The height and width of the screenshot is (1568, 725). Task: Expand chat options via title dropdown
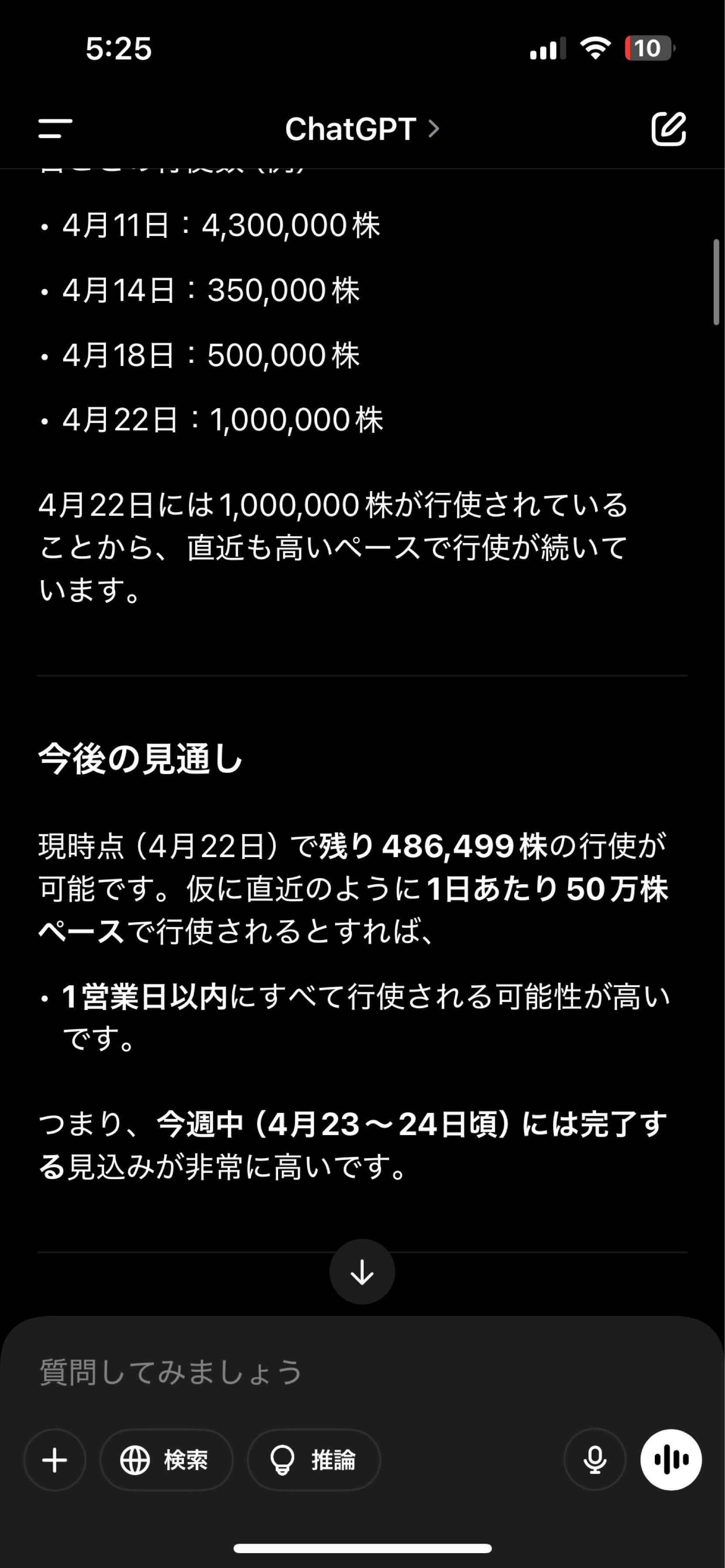362,129
